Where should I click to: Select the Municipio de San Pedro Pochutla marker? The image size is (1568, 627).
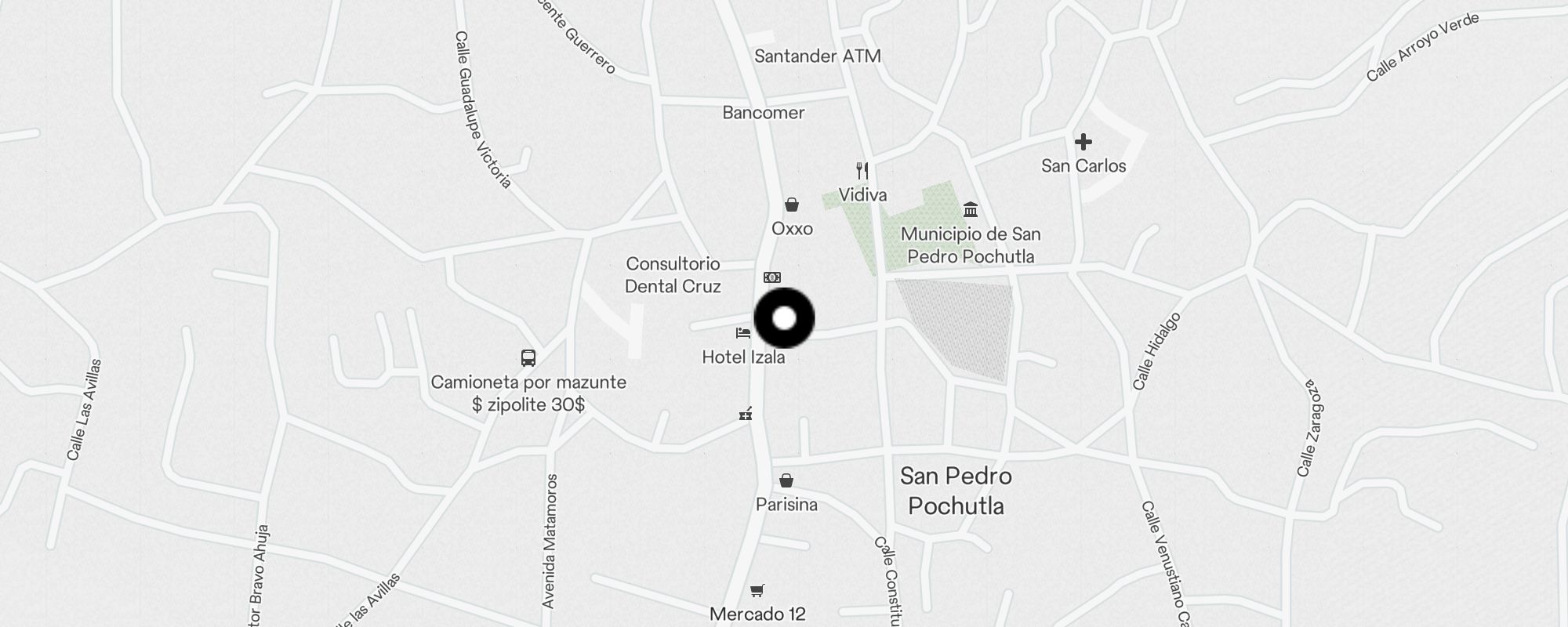[x=971, y=210]
